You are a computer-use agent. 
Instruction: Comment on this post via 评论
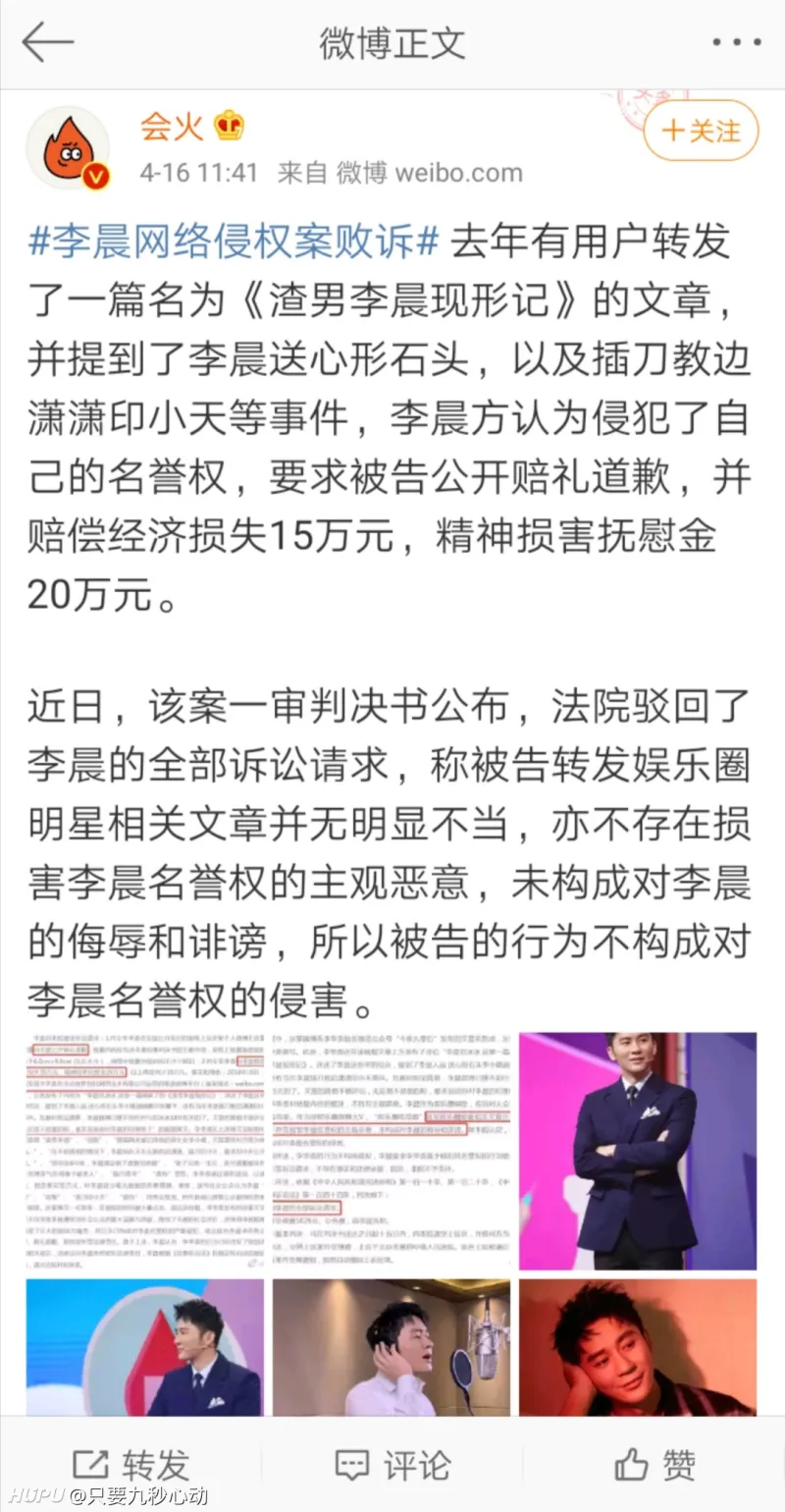pos(392,1465)
